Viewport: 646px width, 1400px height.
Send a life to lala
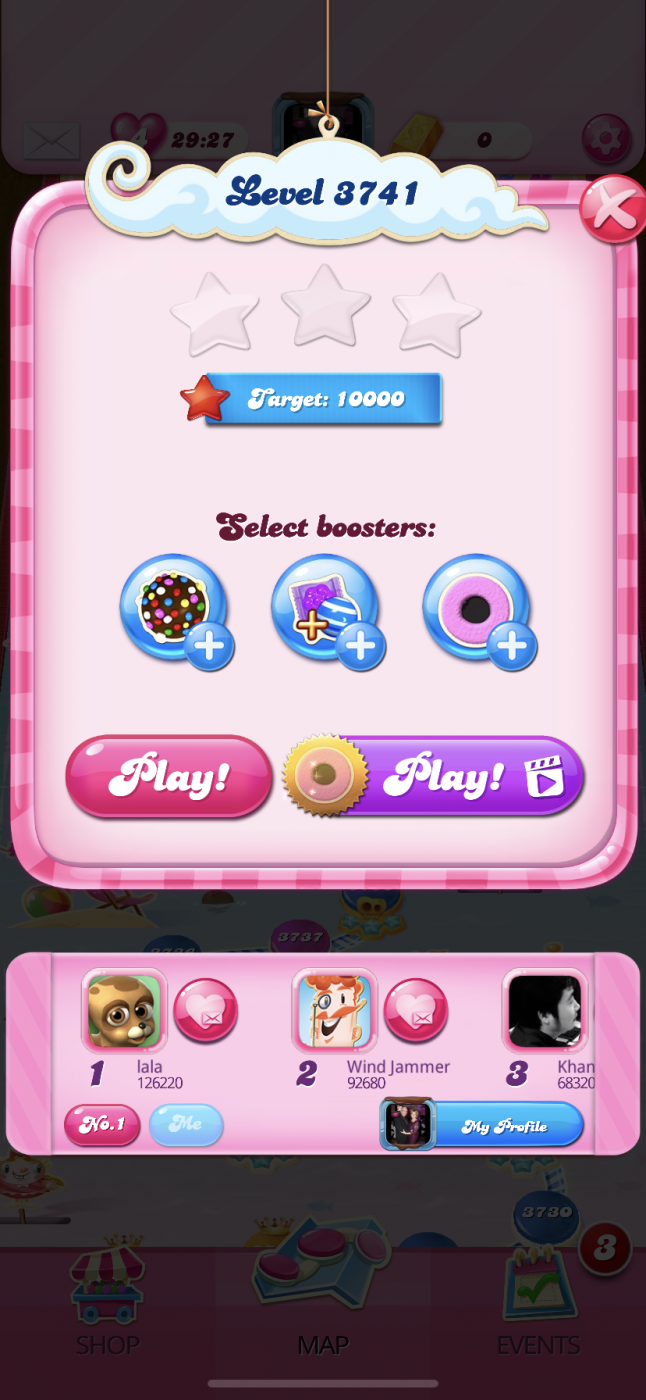205,1011
